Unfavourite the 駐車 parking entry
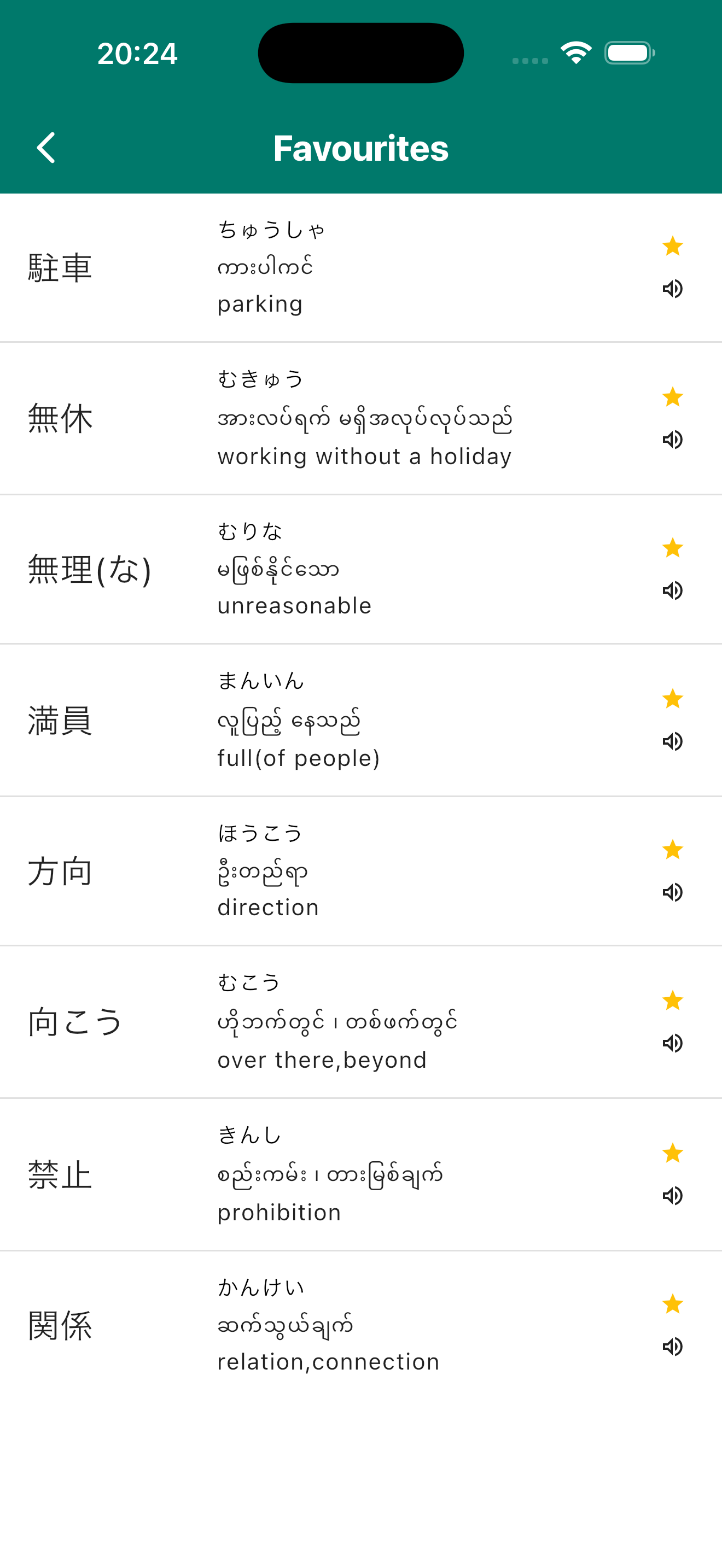This screenshot has height=1568, width=722. coord(672,247)
